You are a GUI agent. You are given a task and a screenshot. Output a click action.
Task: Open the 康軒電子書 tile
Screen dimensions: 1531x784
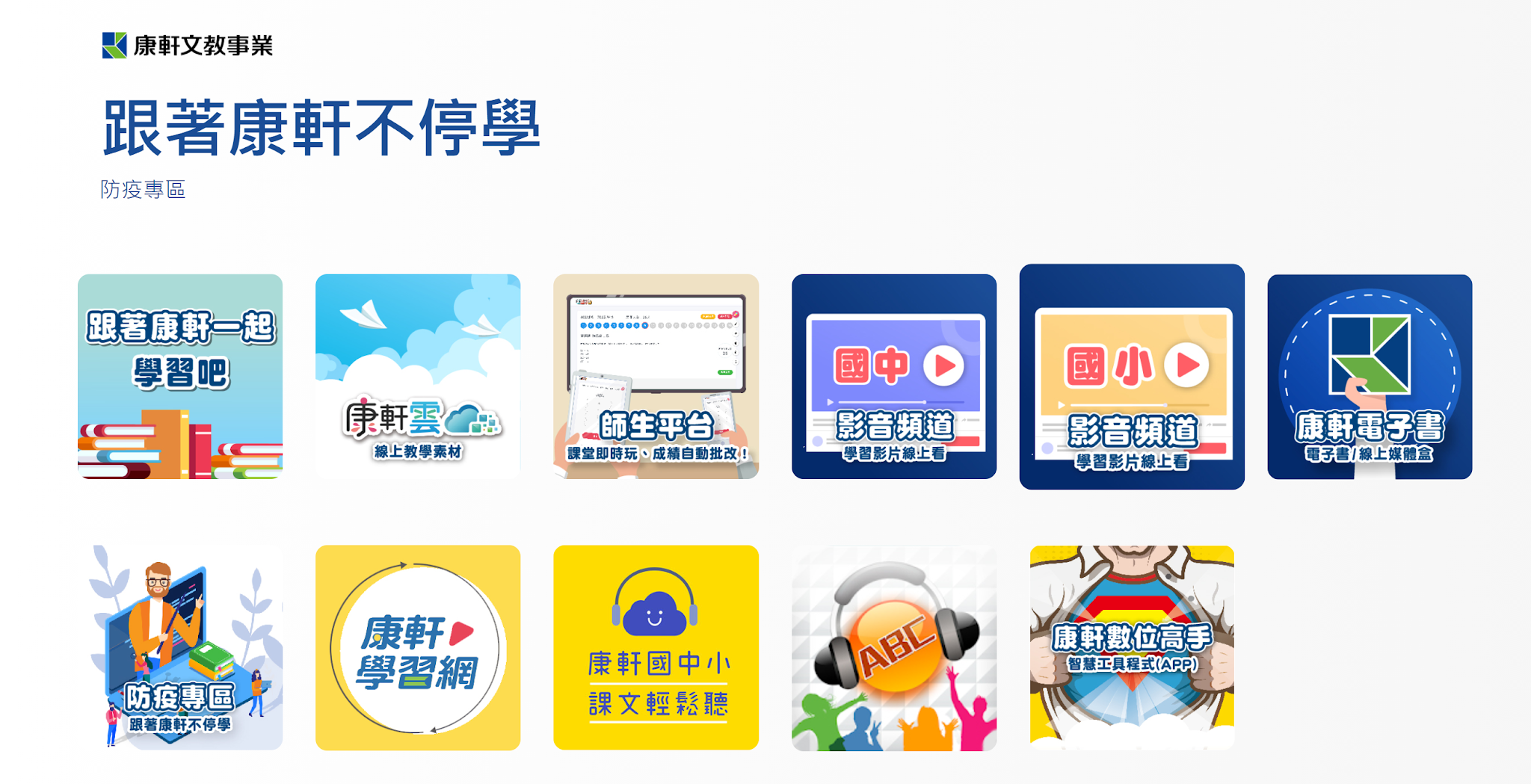pyautogui.click(x=1370, y=376)
